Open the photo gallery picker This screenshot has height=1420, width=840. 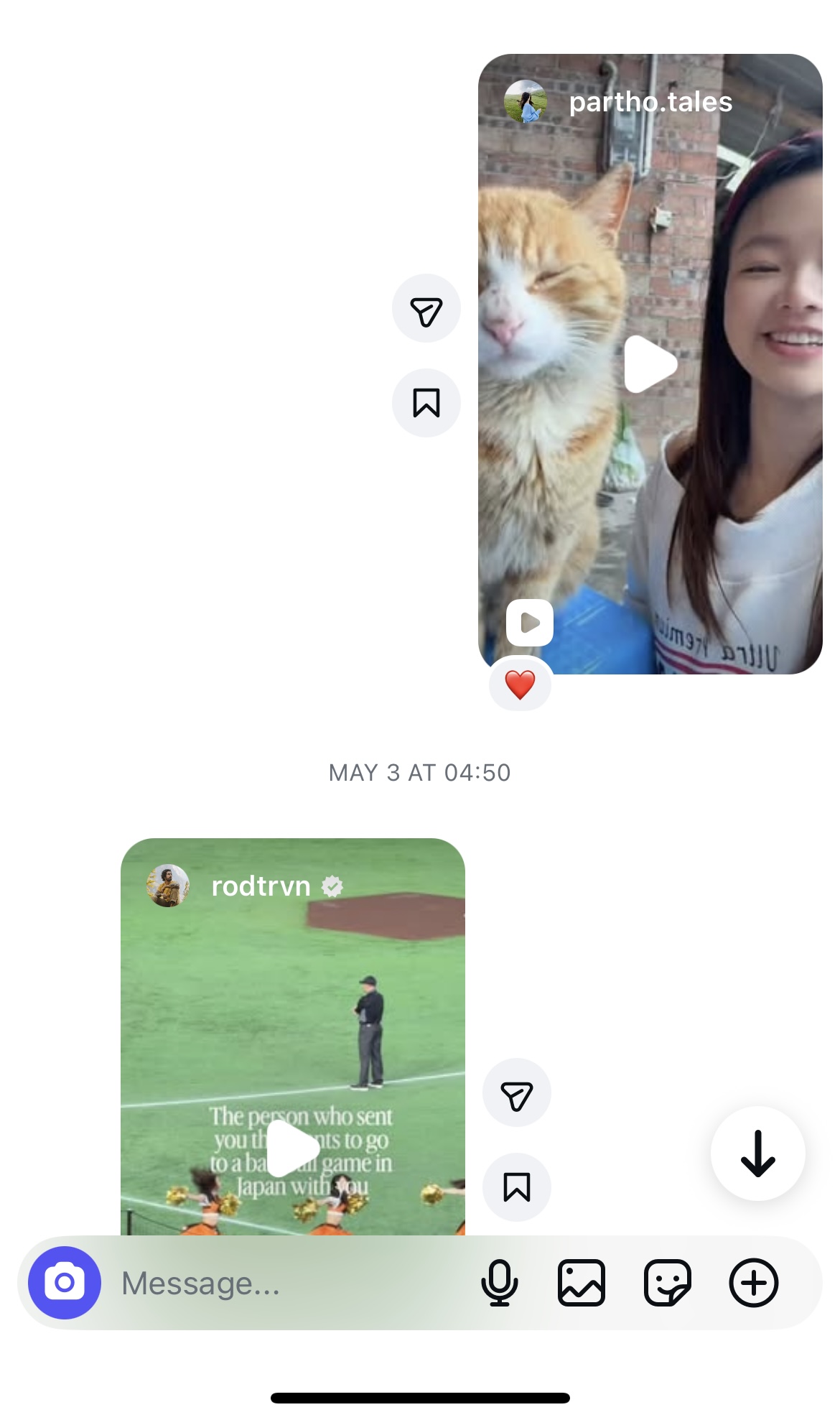tap(582, 1283)
